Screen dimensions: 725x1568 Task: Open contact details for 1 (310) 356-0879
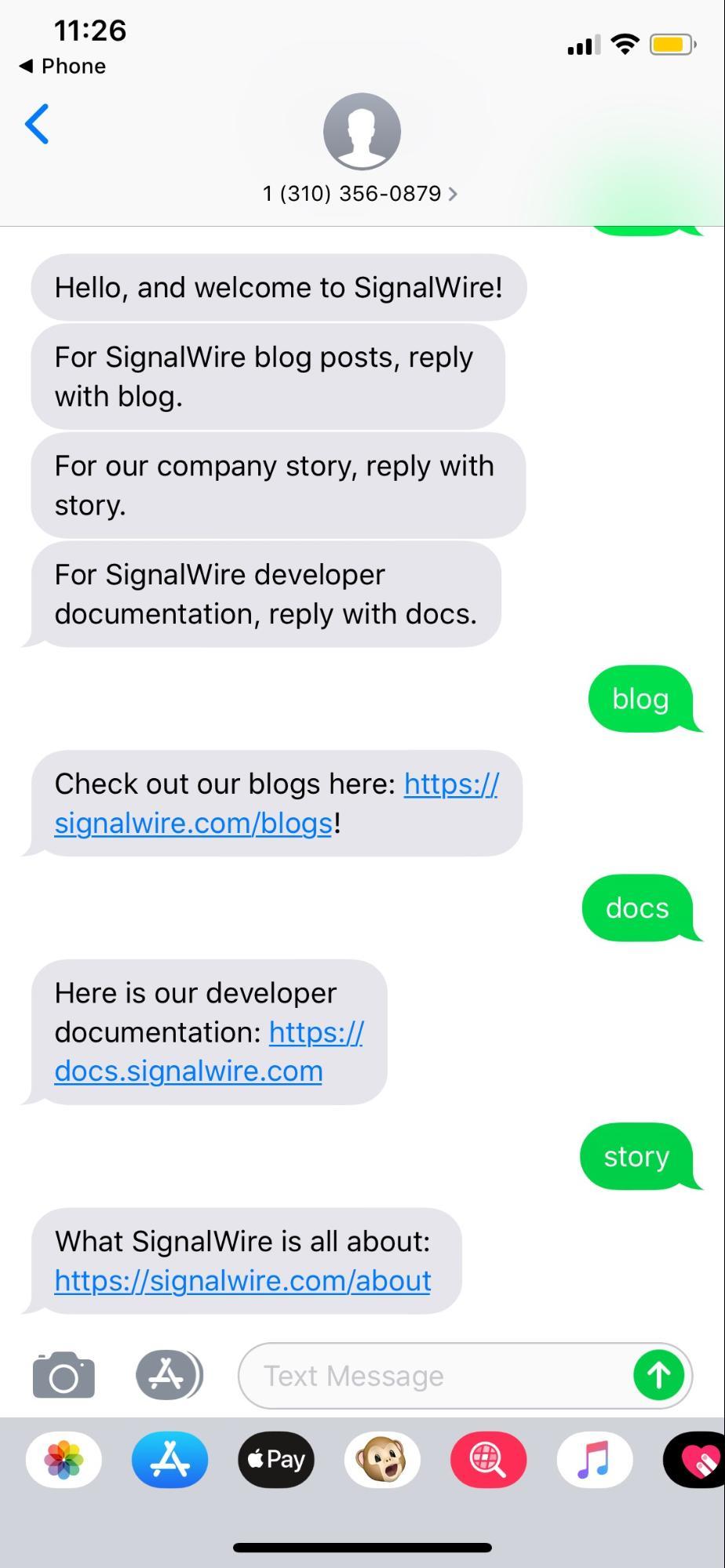[360, 193]
